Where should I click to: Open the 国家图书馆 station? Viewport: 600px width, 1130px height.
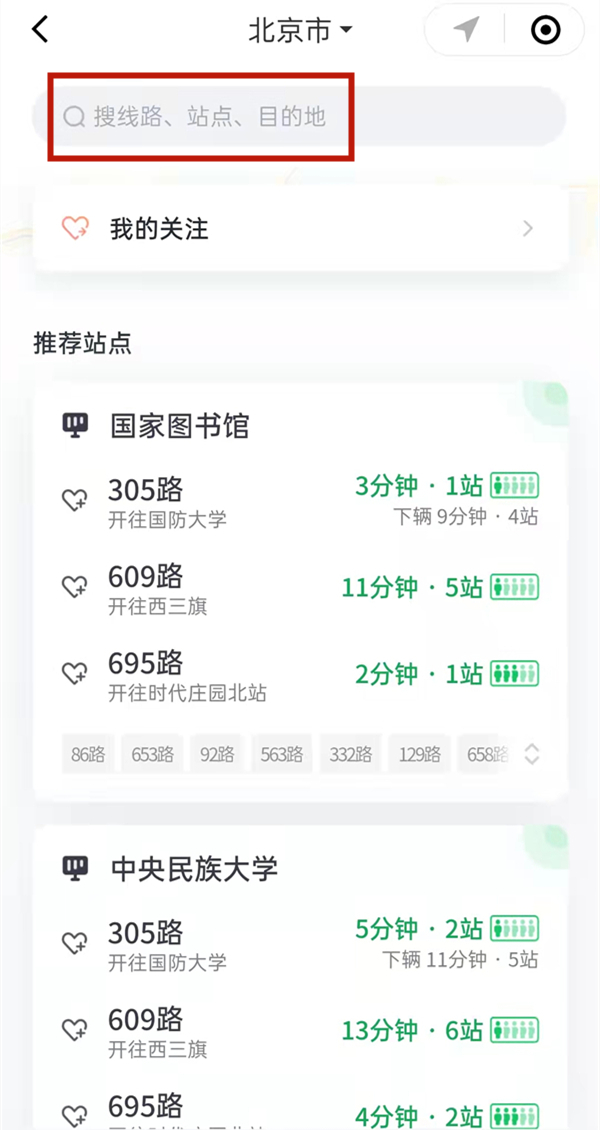coord(180,427)
